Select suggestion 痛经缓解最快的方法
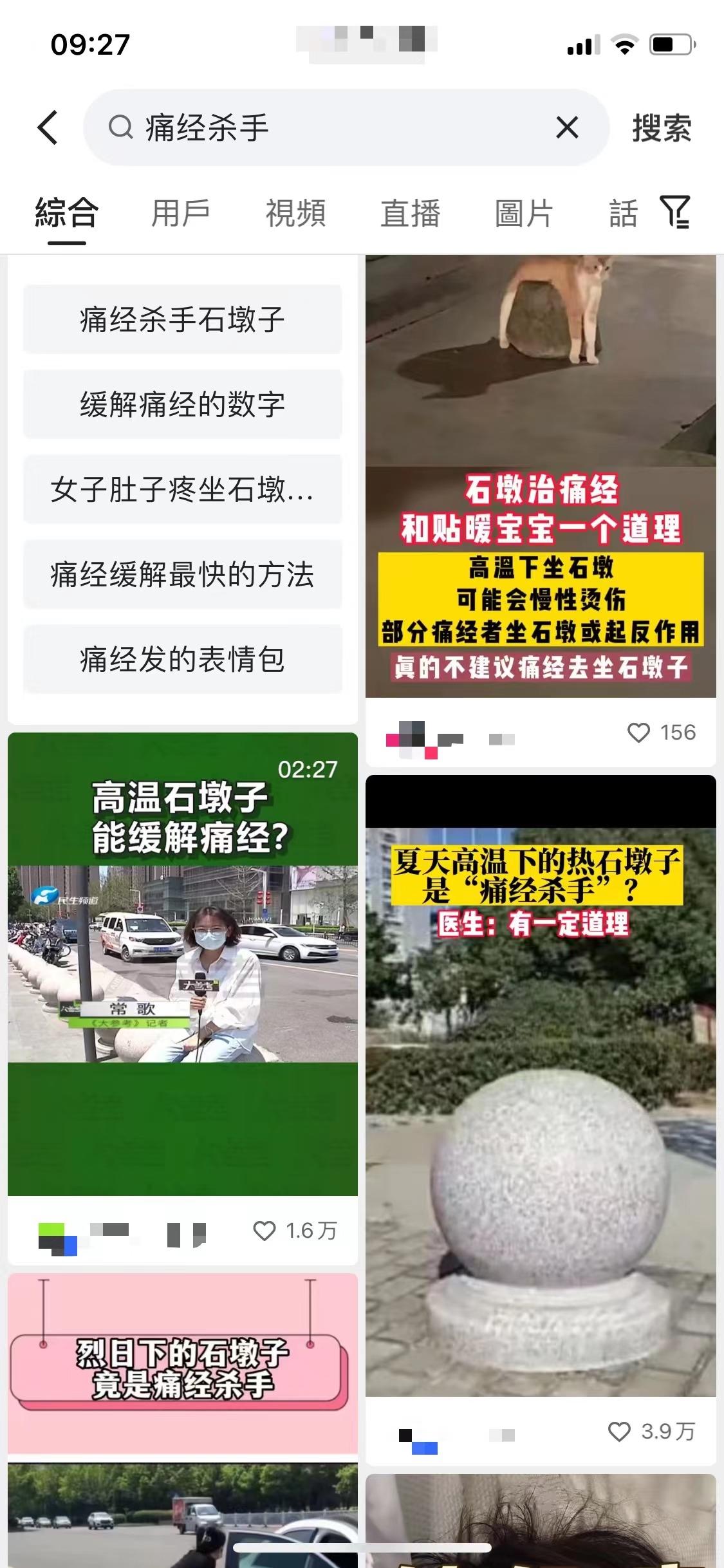Screen dimensions: 724x1568 [x=183, y=574]
